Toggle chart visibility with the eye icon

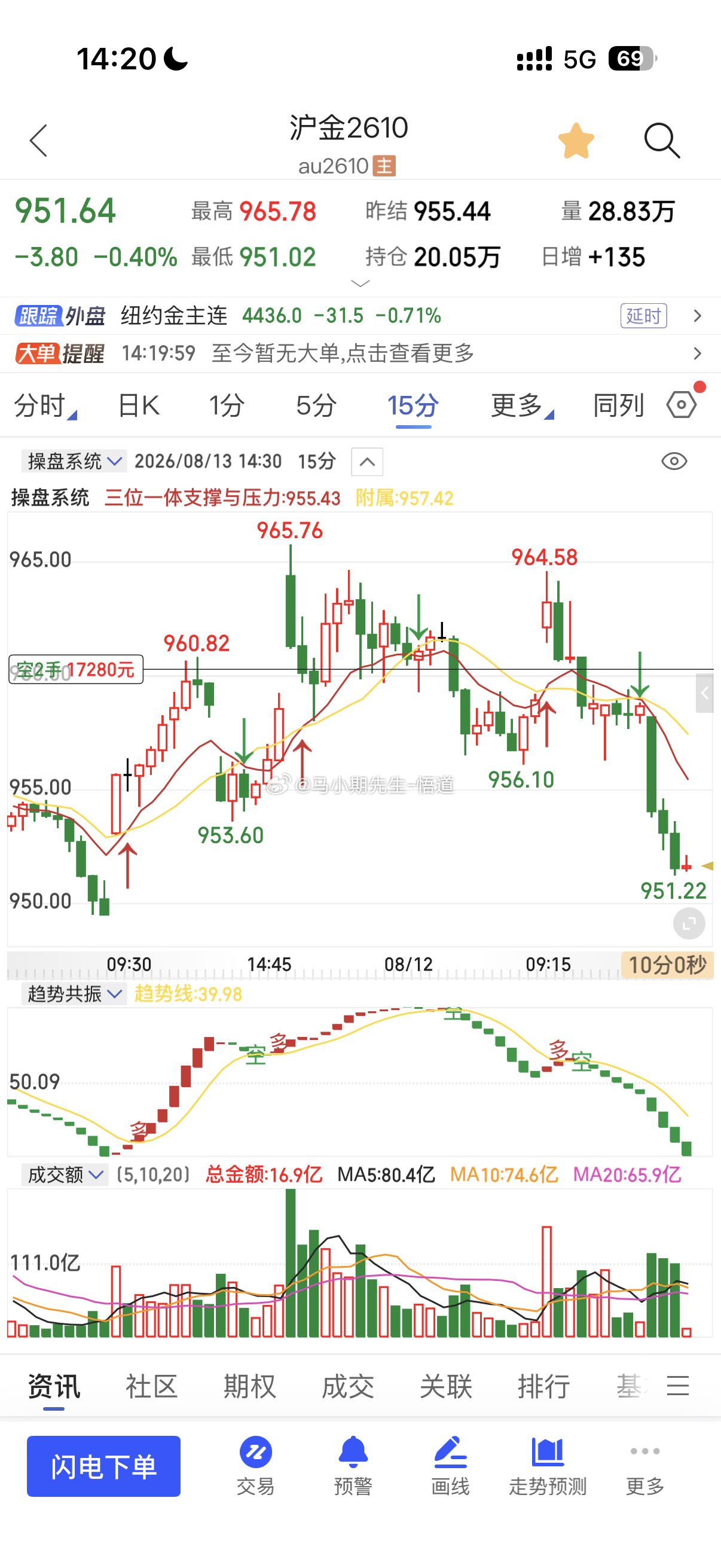click(674, 461)
